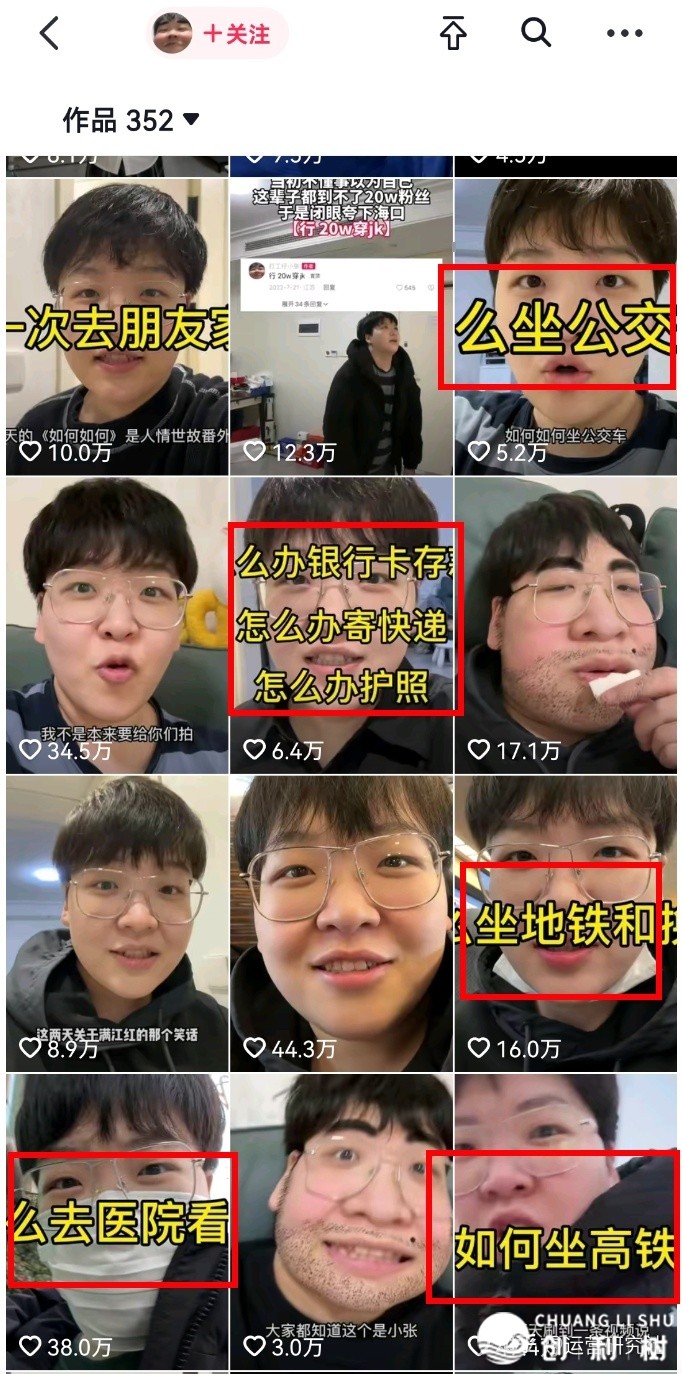Watch the 怎么办护照 video
The height and width of the screenshot is (1374, 682).
pyautogui.click(x=341, y=625)
